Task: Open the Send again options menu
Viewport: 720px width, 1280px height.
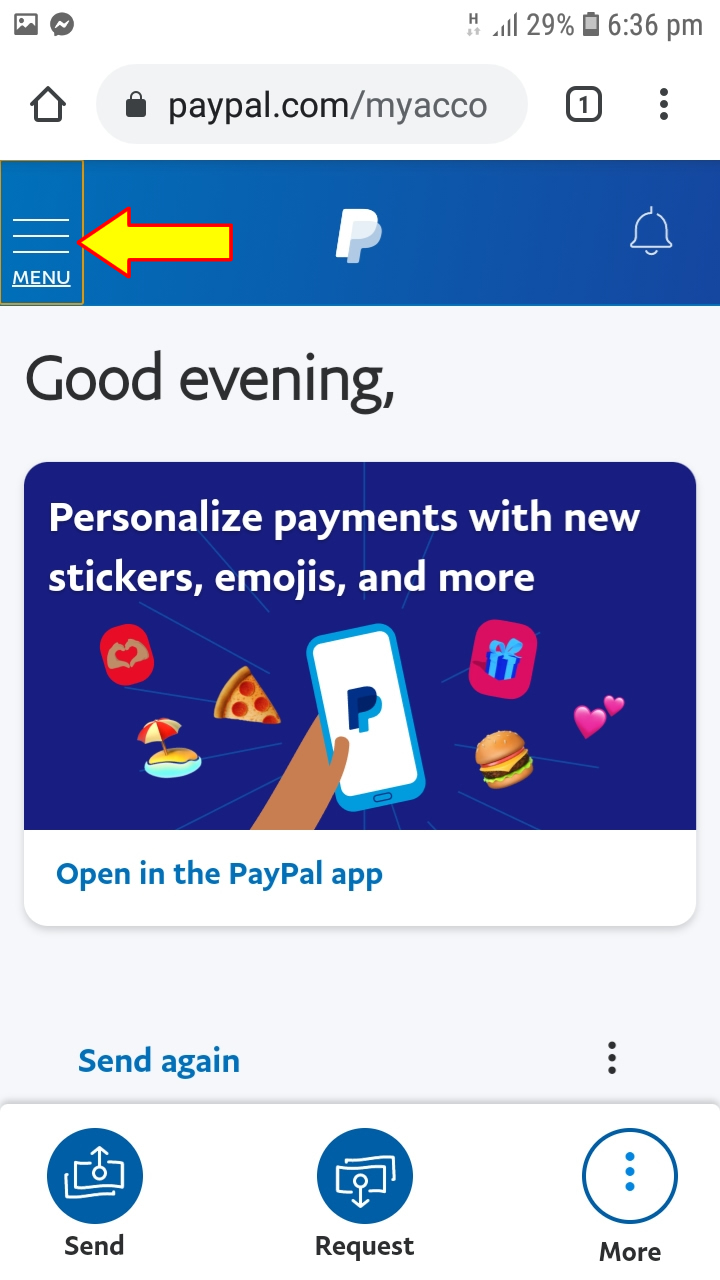Action: point(611,1057)
